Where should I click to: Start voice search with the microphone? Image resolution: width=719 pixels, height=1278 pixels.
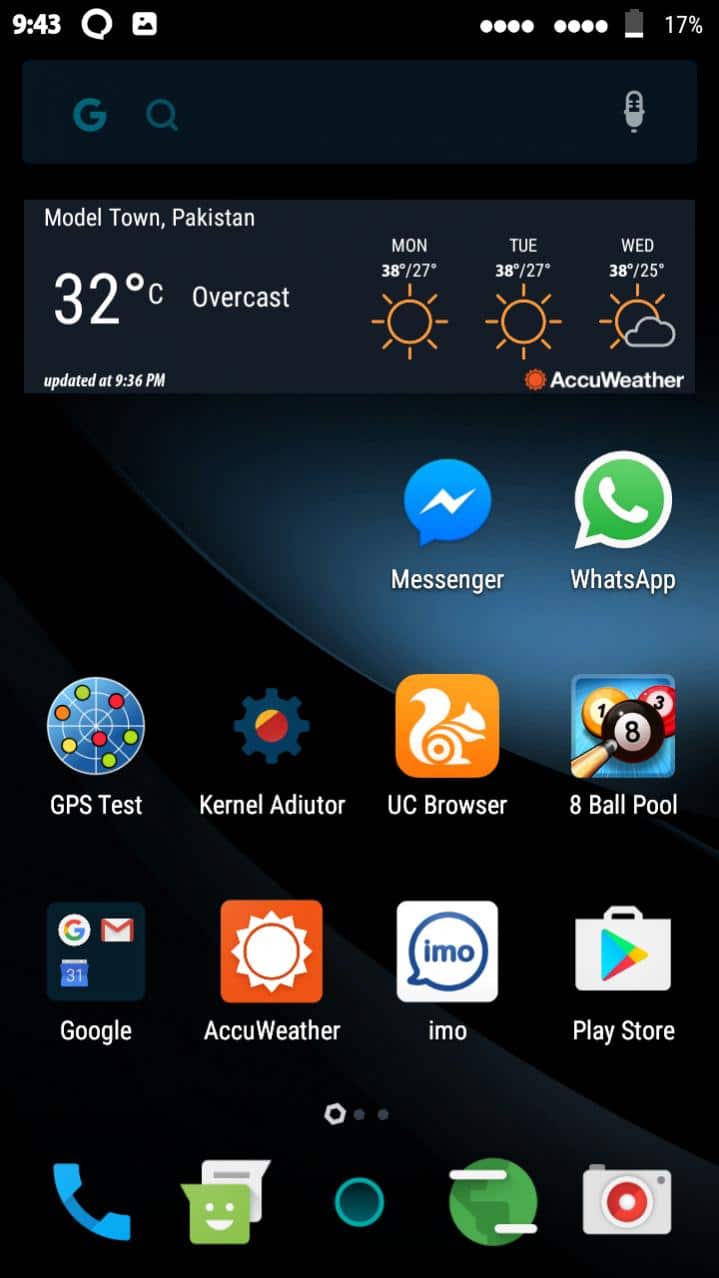click(x=633, y=112)
